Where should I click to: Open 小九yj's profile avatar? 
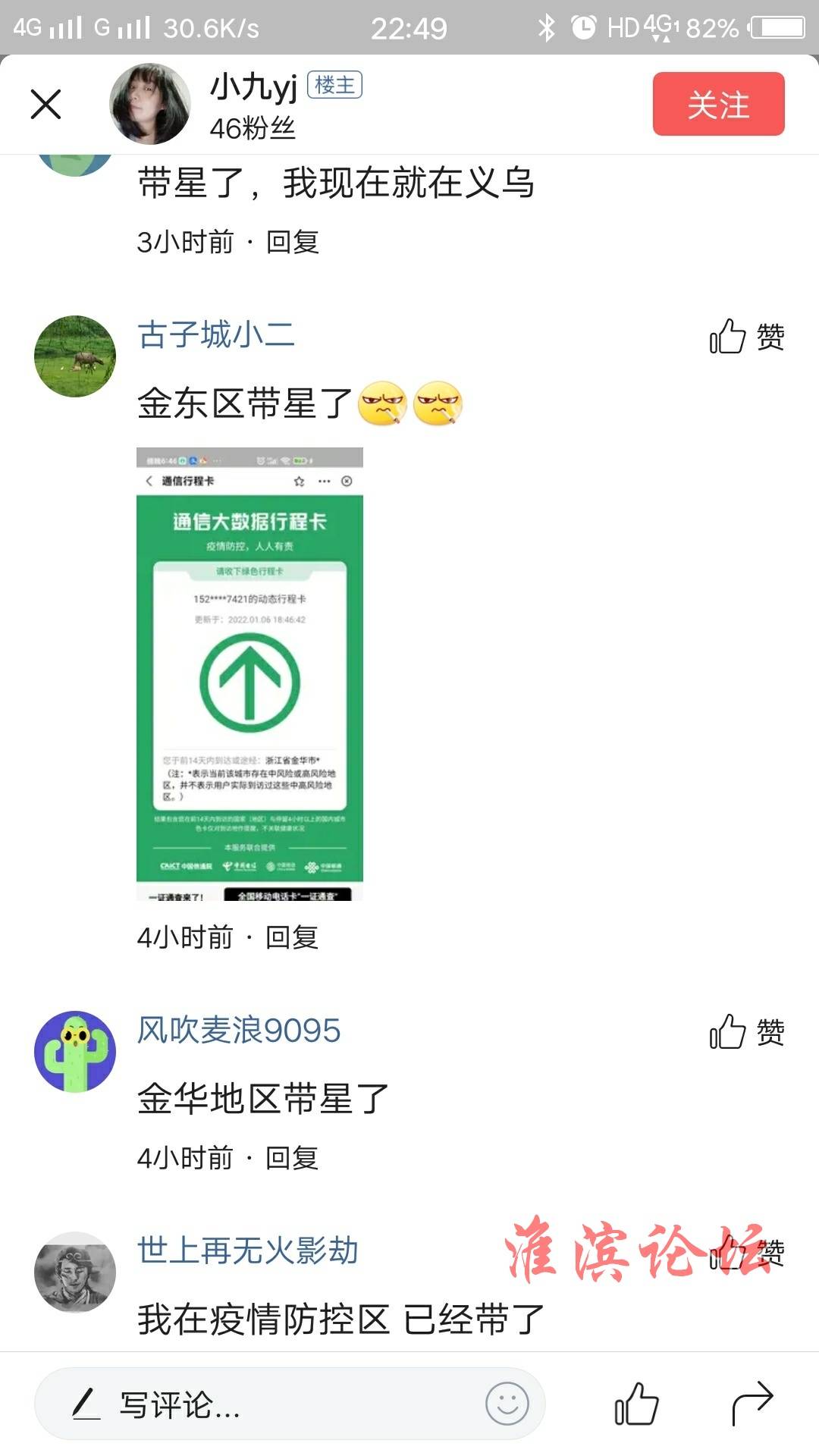pyautogui.click(x=150, y=104)
